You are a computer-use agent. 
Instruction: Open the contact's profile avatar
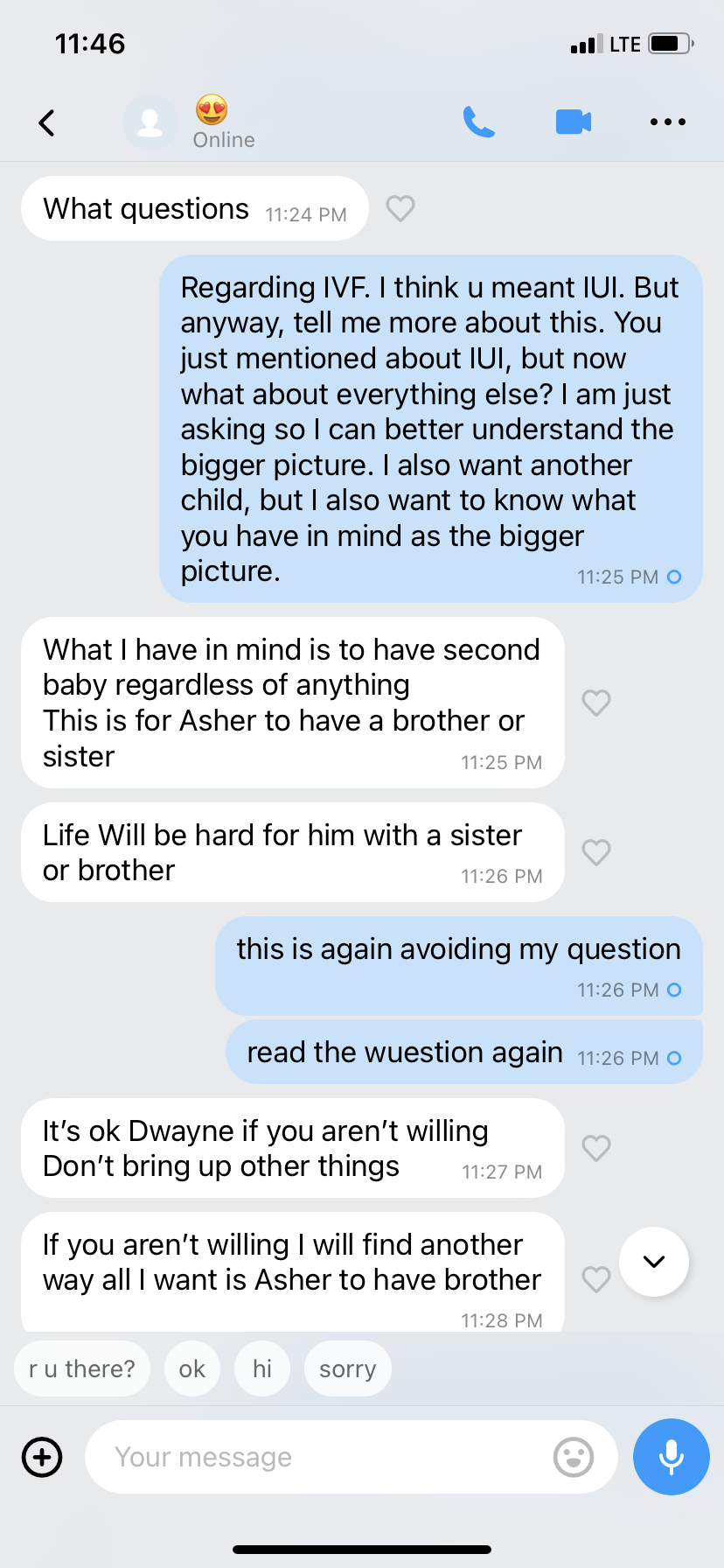[x=150, y=122]
